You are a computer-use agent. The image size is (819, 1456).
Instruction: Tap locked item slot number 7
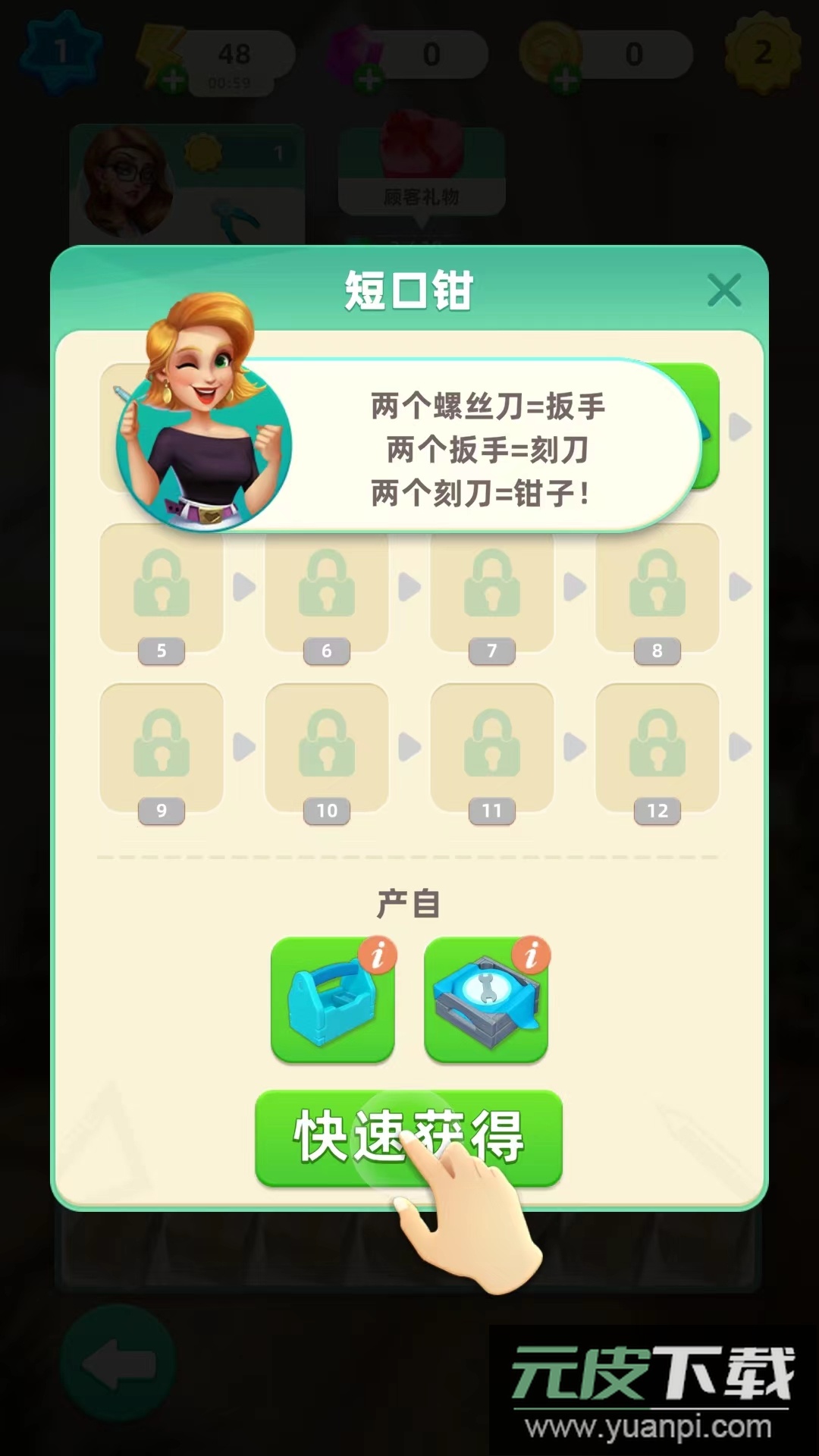[x=492, y=589]
